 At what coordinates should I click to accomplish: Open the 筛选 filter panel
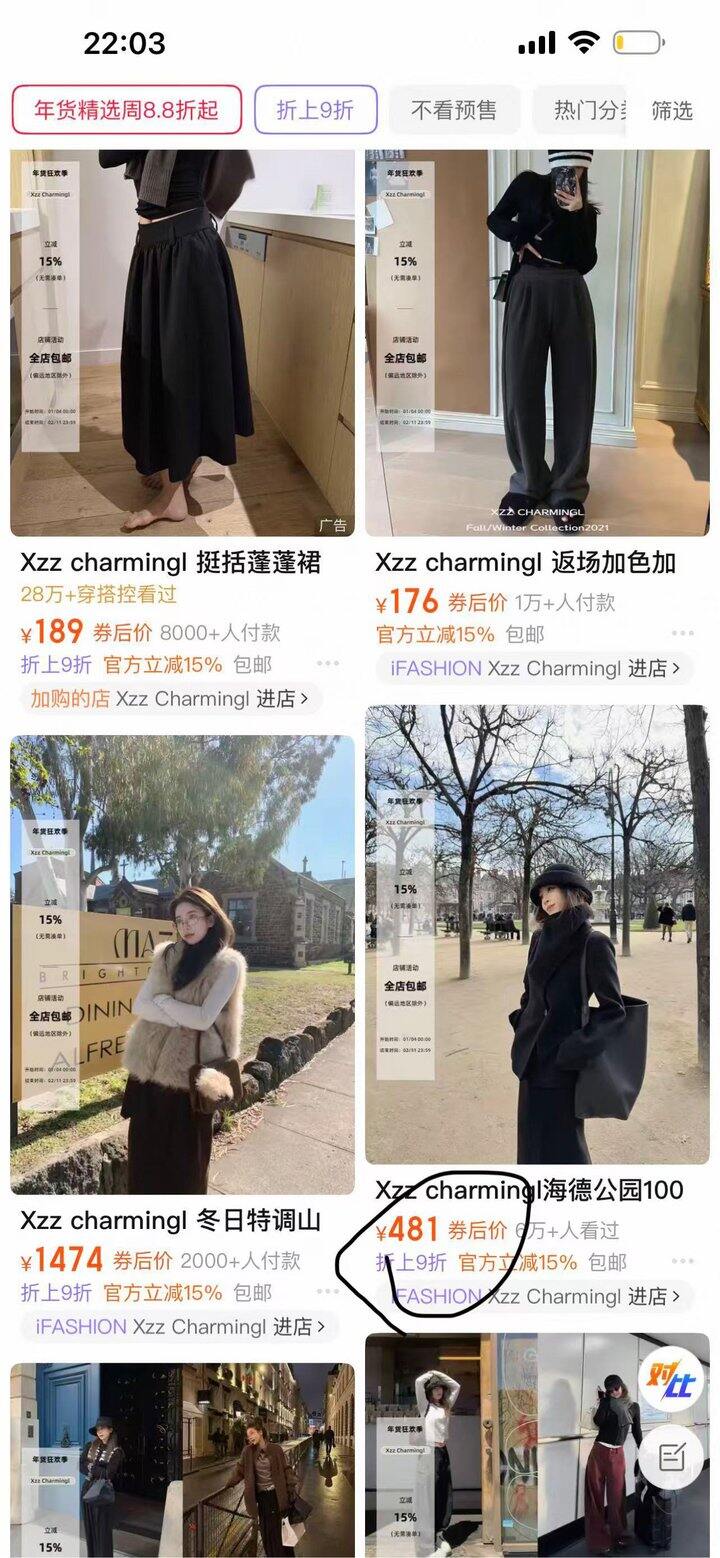[x=672, y=110]
